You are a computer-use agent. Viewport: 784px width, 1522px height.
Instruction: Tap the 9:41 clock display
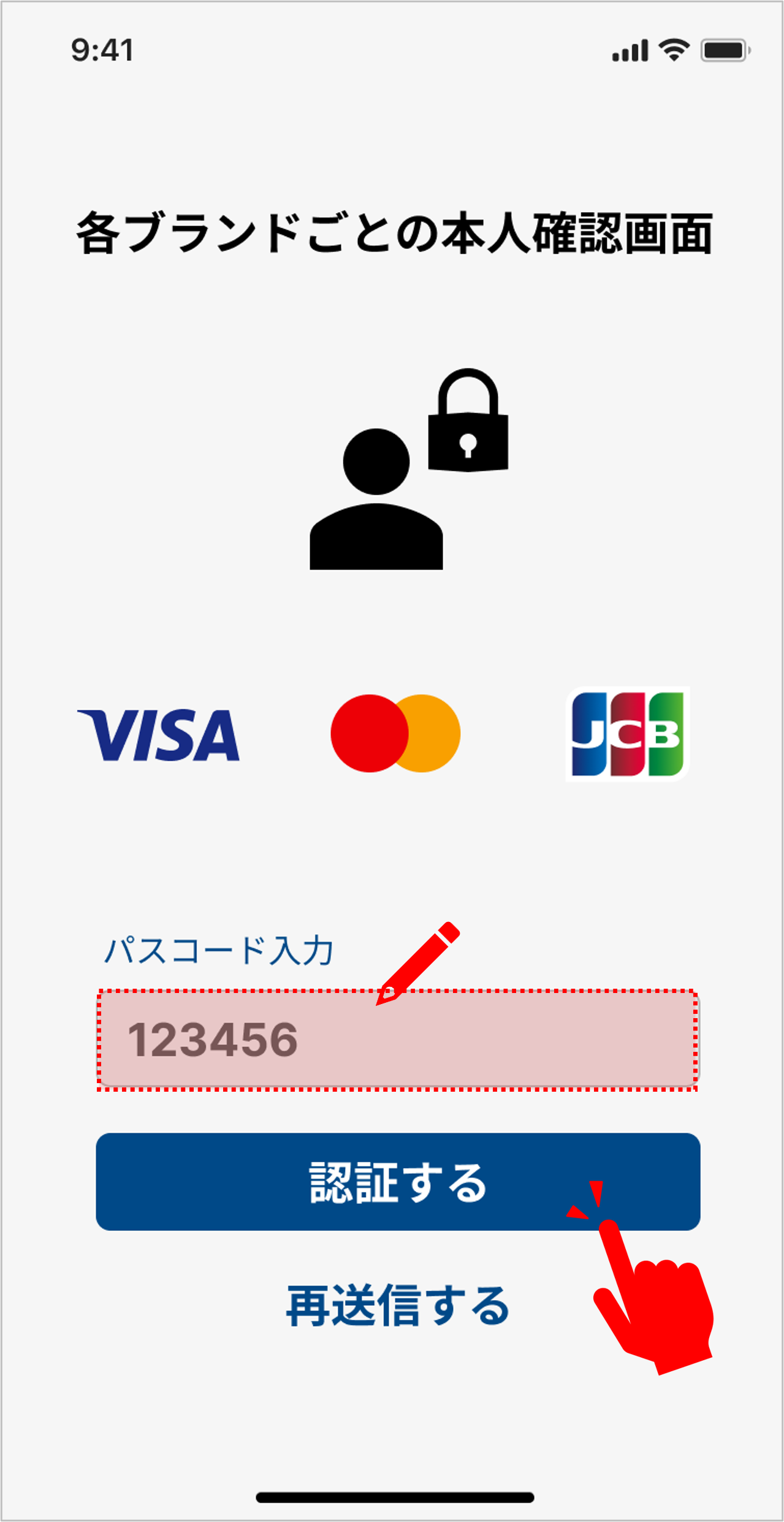coord(102,51)
